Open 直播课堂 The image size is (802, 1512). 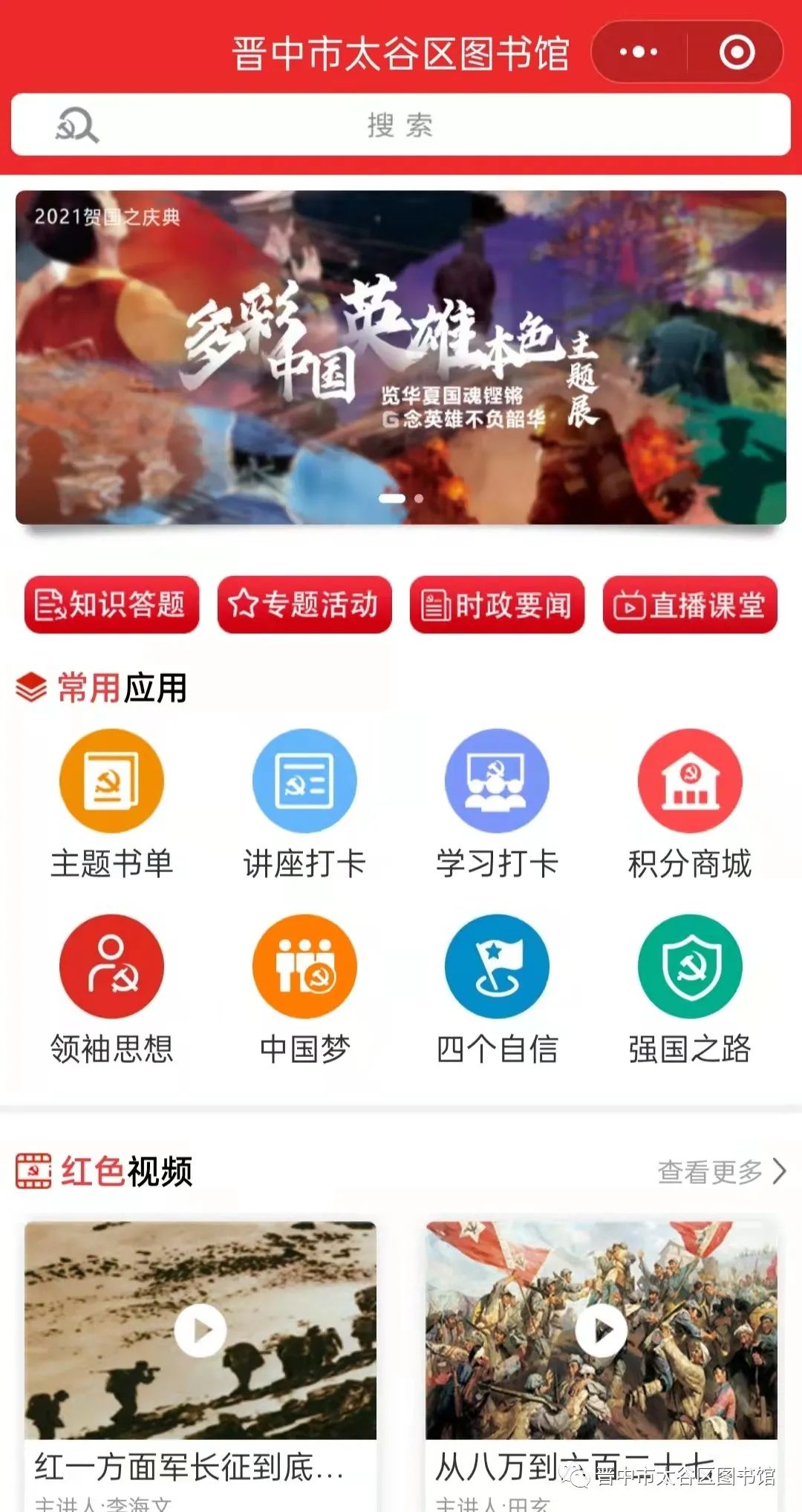pos(690,605)
